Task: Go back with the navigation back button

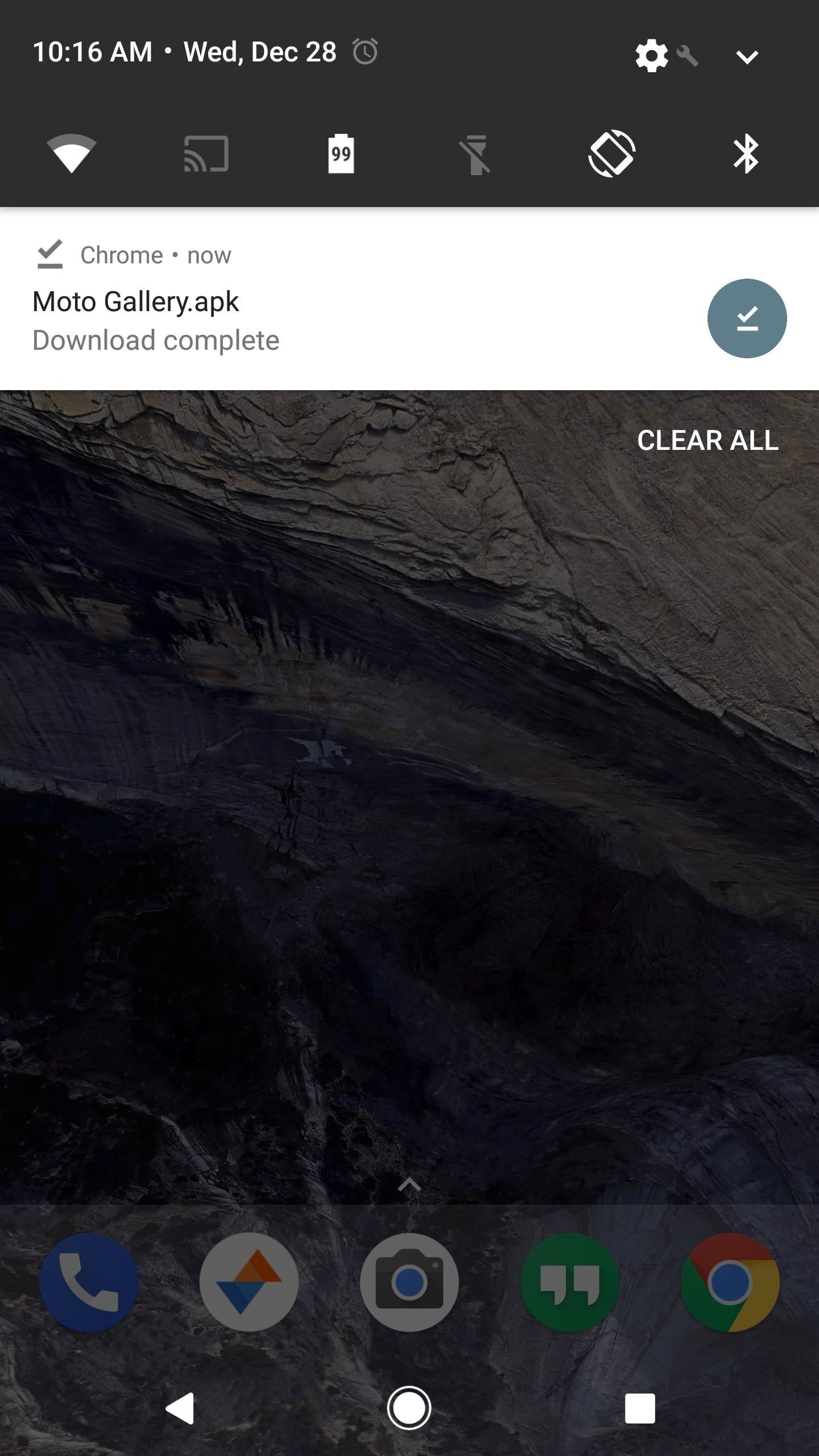Action: [x=180, y=1408]
